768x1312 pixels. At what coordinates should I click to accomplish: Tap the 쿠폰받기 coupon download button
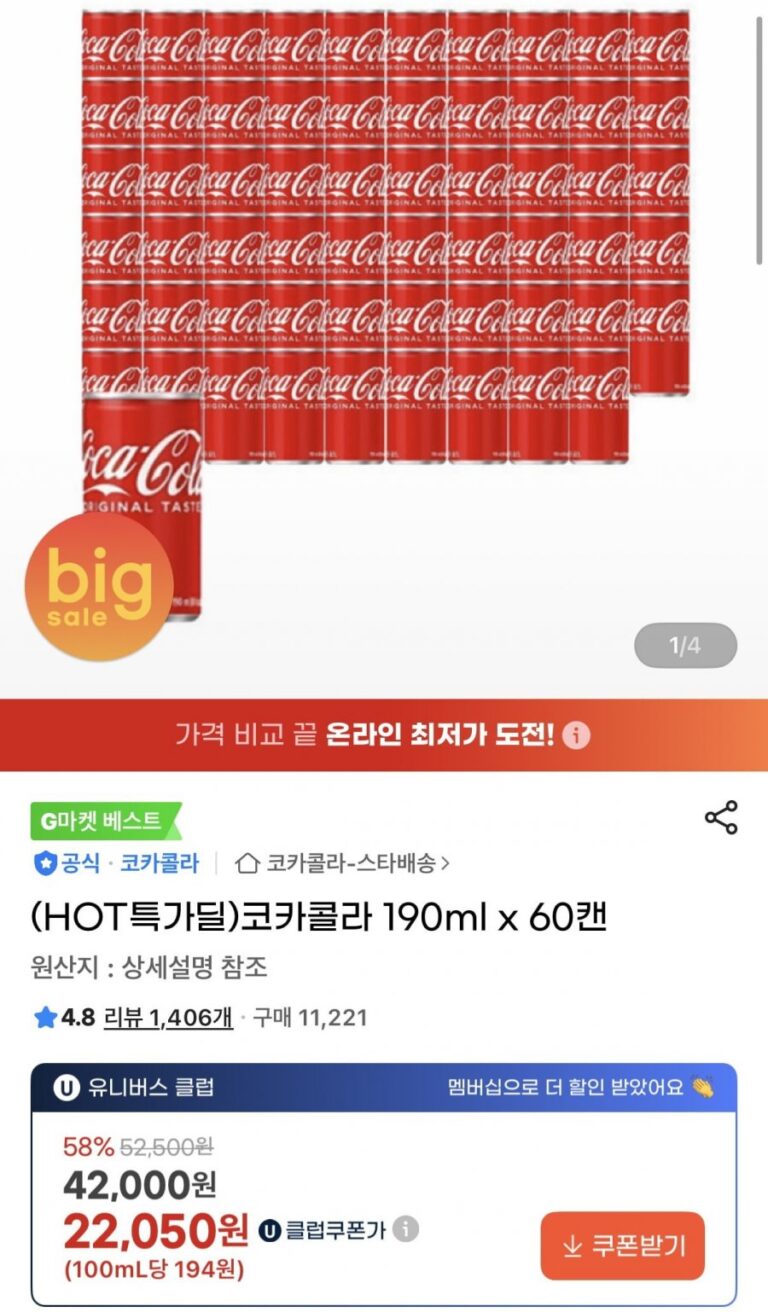point(622,1246)
